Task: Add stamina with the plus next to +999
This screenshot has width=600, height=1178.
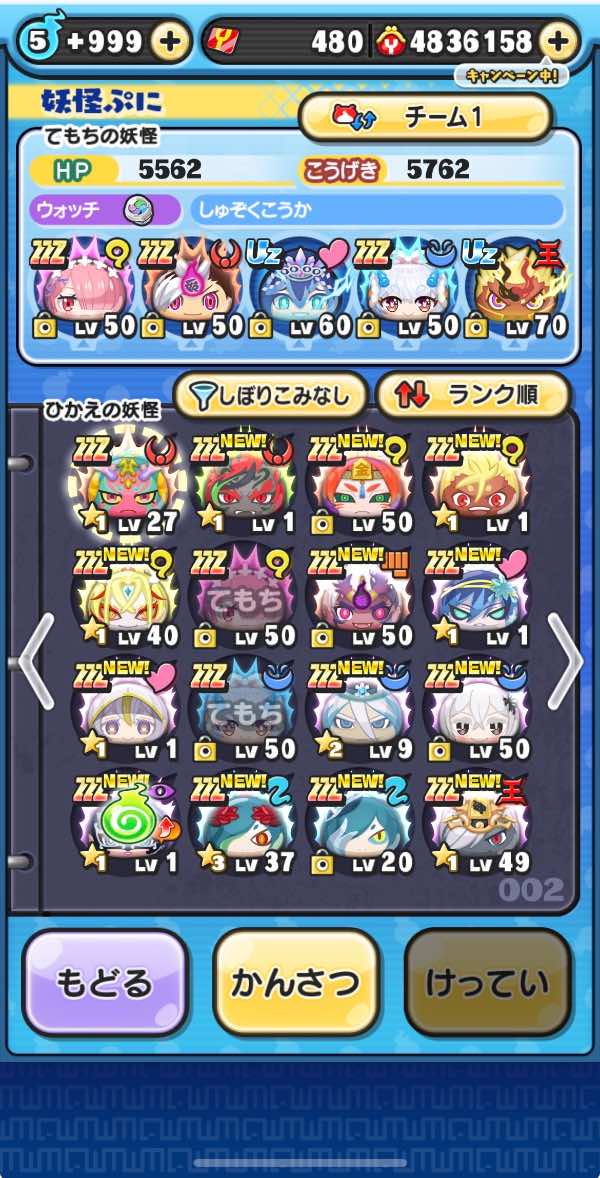Action: coord(171,42)
